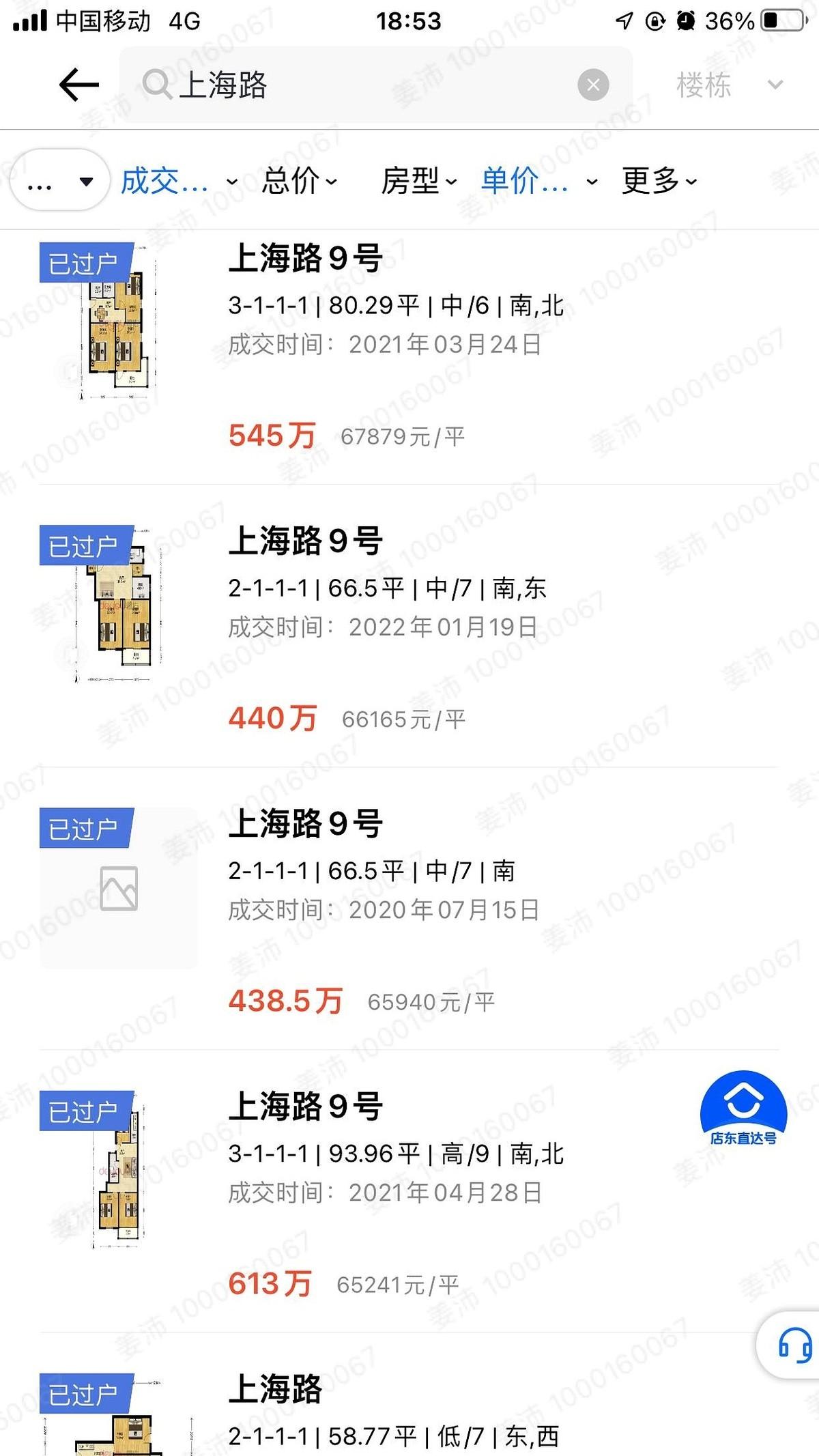Viewport: 819px width, 1456px height.
Task: Tap the image placeholder icon on the 438.5万 listing
Action: tap(119, 887)
